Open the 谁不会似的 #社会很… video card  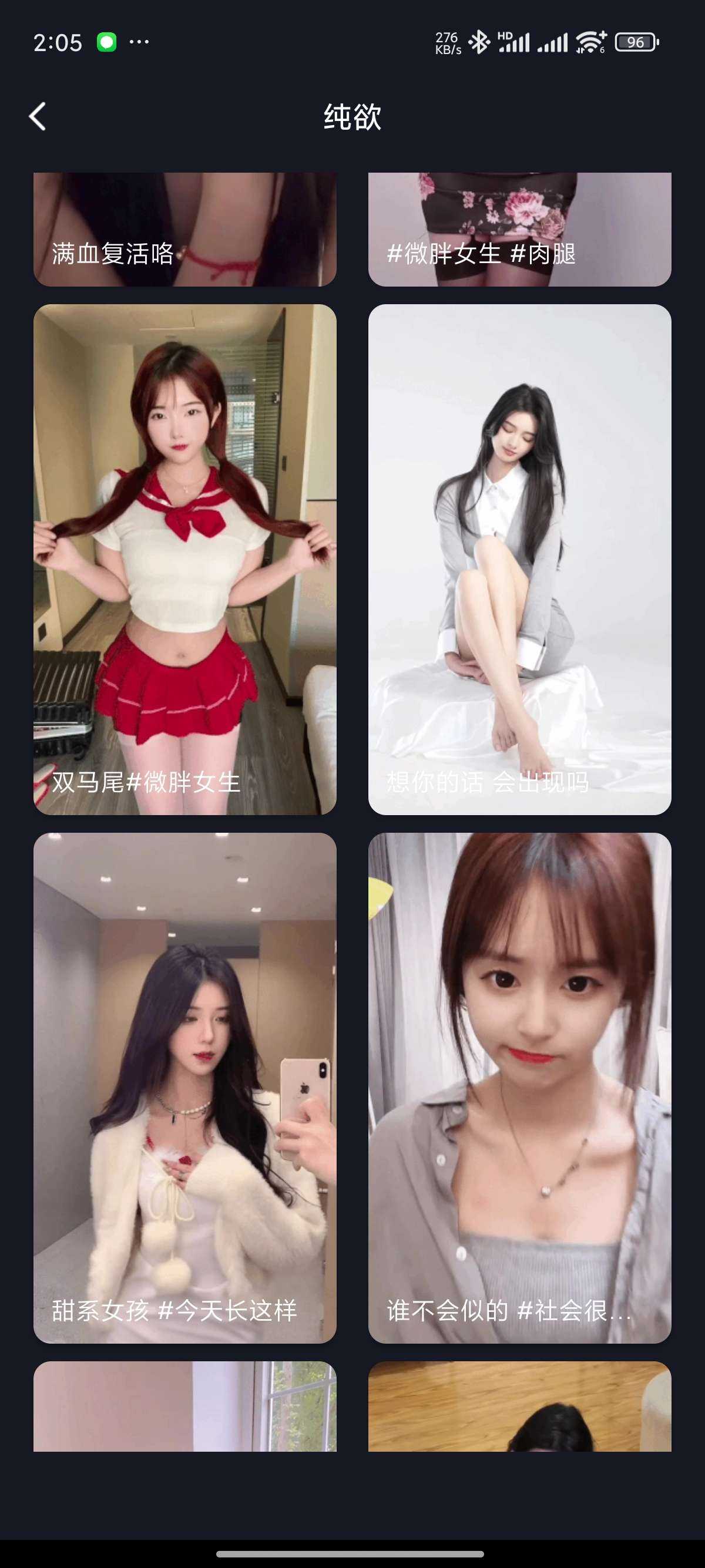click(x=519, y=1087)
